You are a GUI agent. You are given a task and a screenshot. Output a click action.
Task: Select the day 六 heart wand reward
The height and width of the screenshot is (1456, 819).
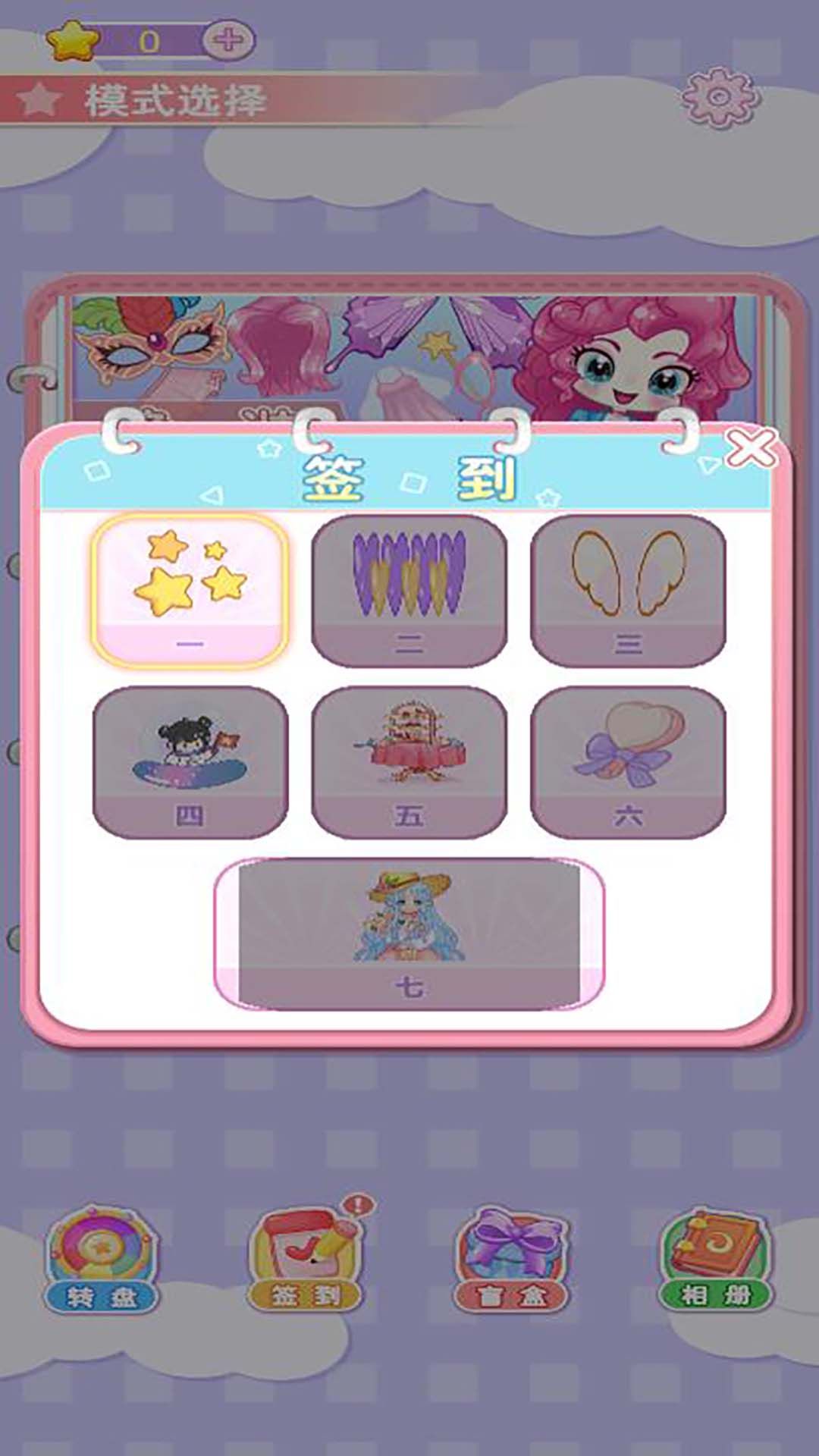click(x=628, y=761)
